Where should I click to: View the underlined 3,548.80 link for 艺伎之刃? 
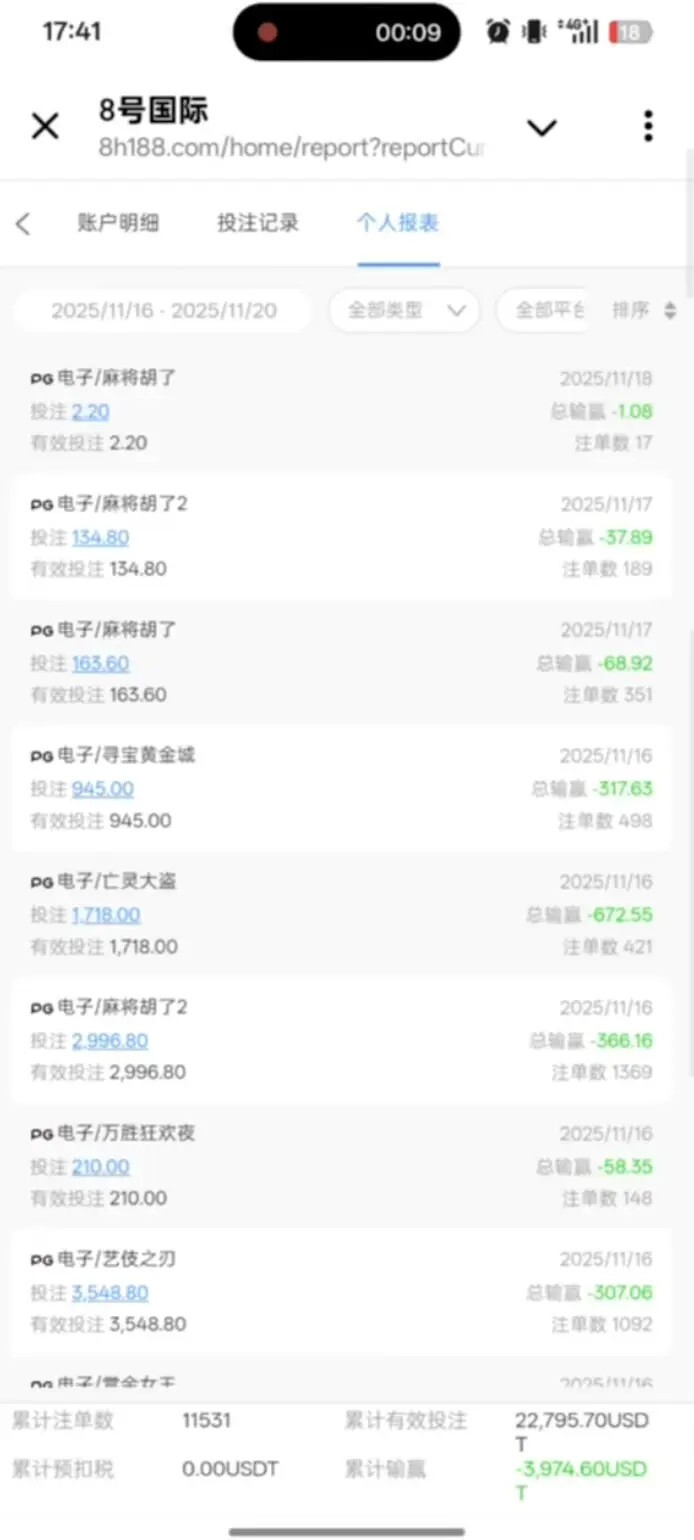(x=110, y=1294)
